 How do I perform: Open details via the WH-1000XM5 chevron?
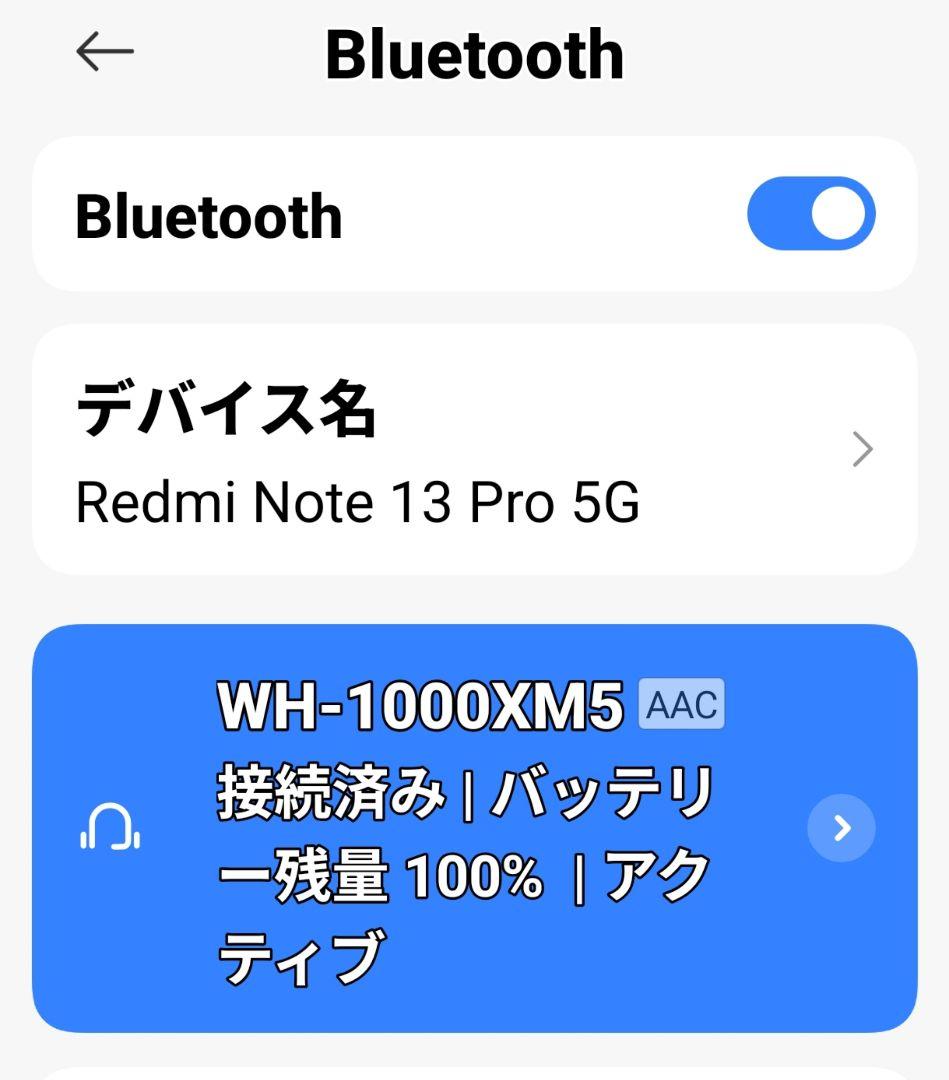click(x=841, y=827)
